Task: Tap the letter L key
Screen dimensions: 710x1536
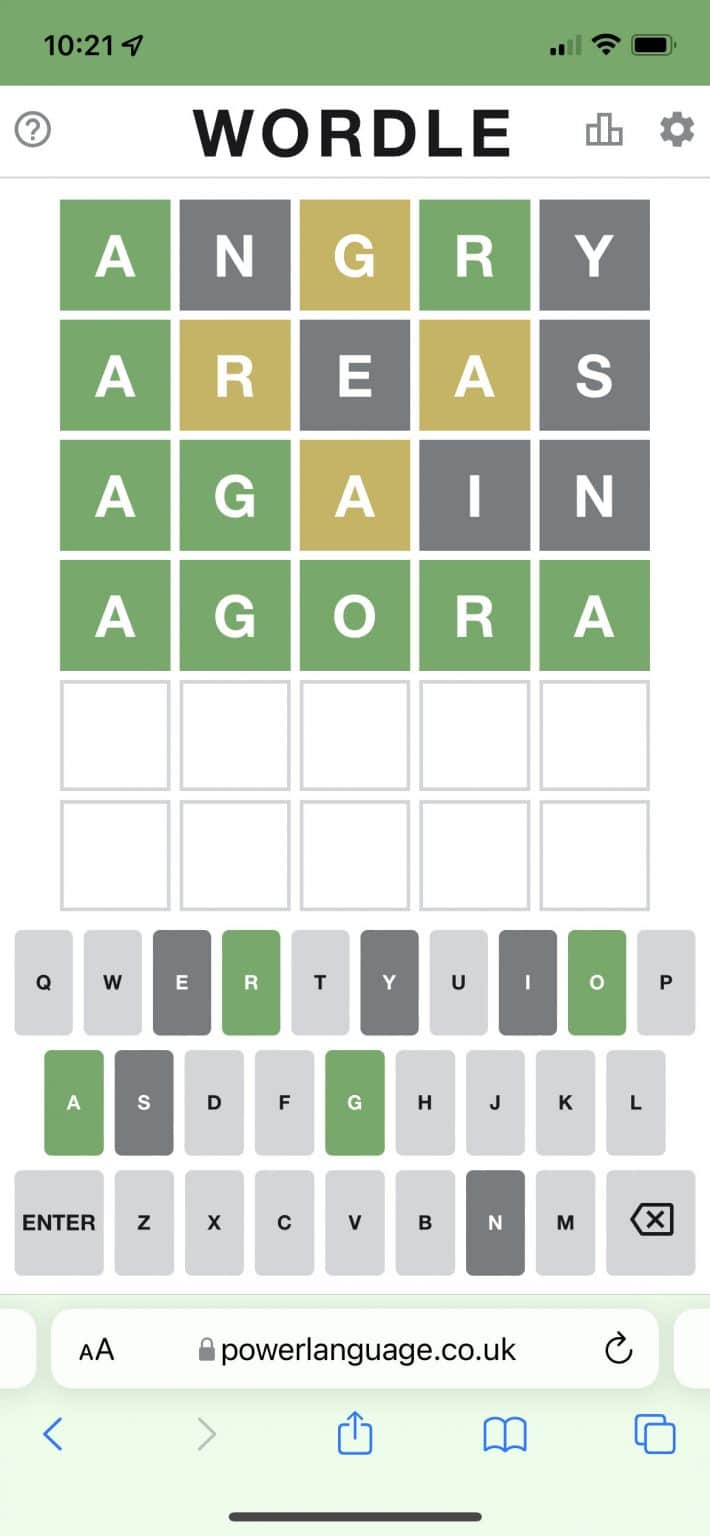Action: [635, 1102]
